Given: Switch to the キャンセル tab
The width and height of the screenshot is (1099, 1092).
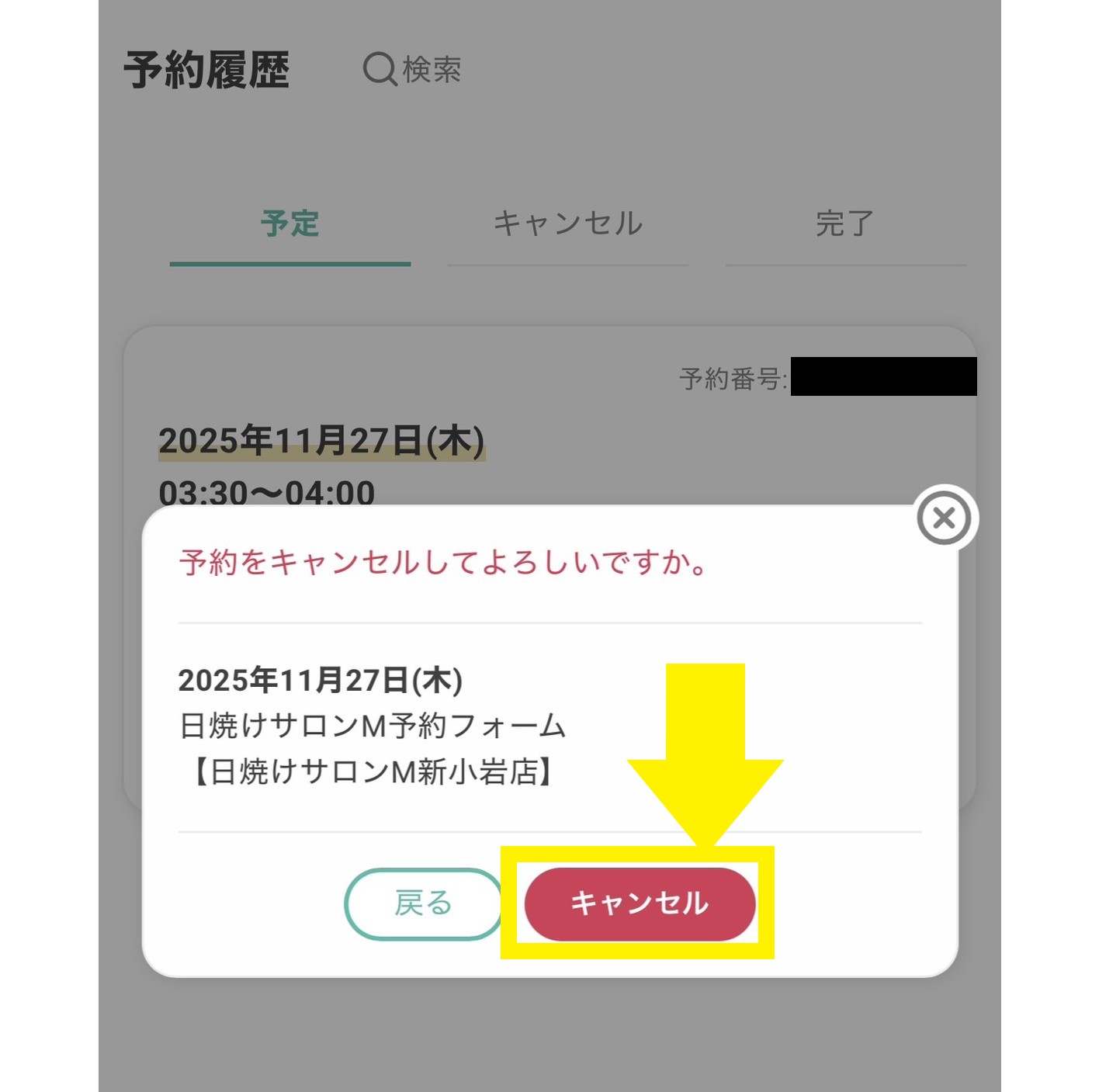Looking at the screenshot, I should pos(568,225).
